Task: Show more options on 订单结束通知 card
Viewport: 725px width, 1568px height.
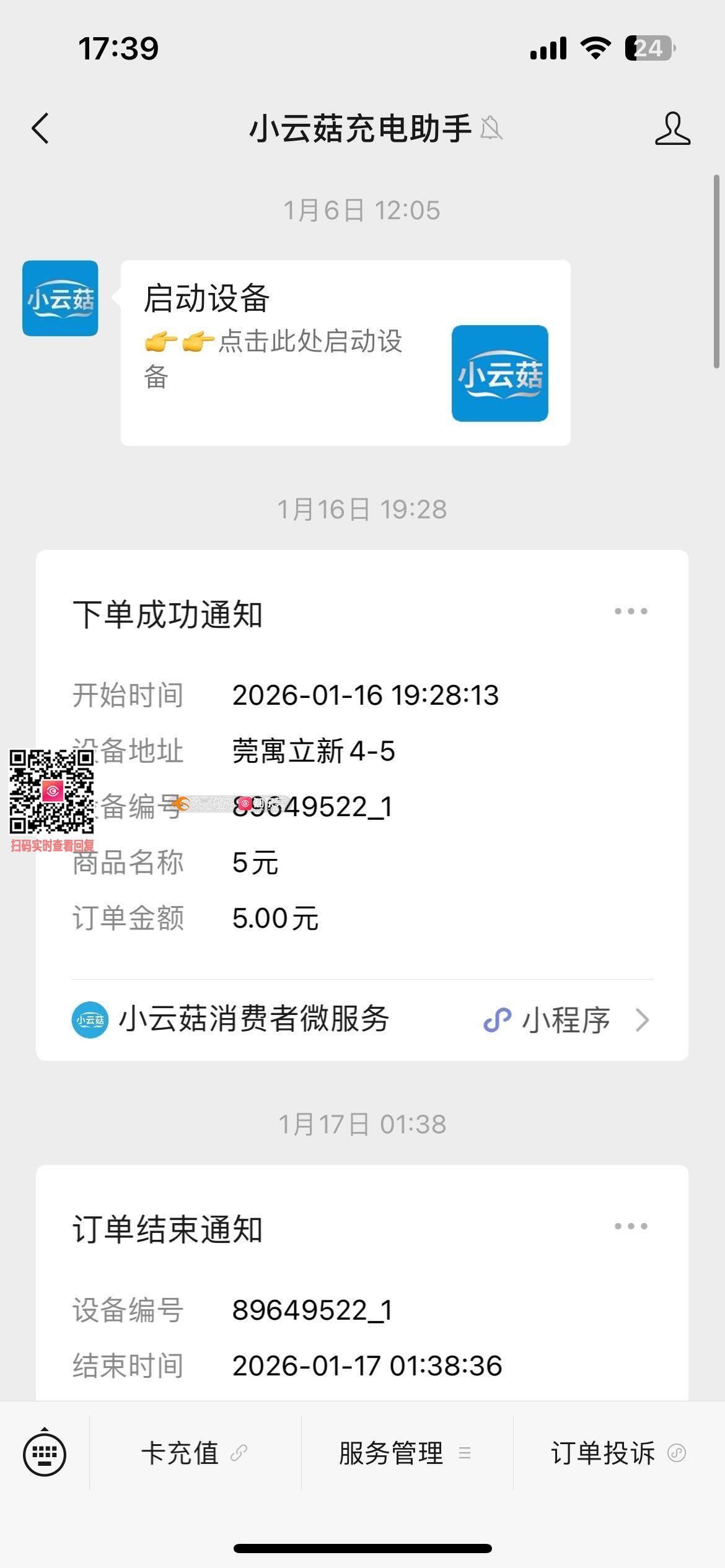Action: click(630, 1226)
